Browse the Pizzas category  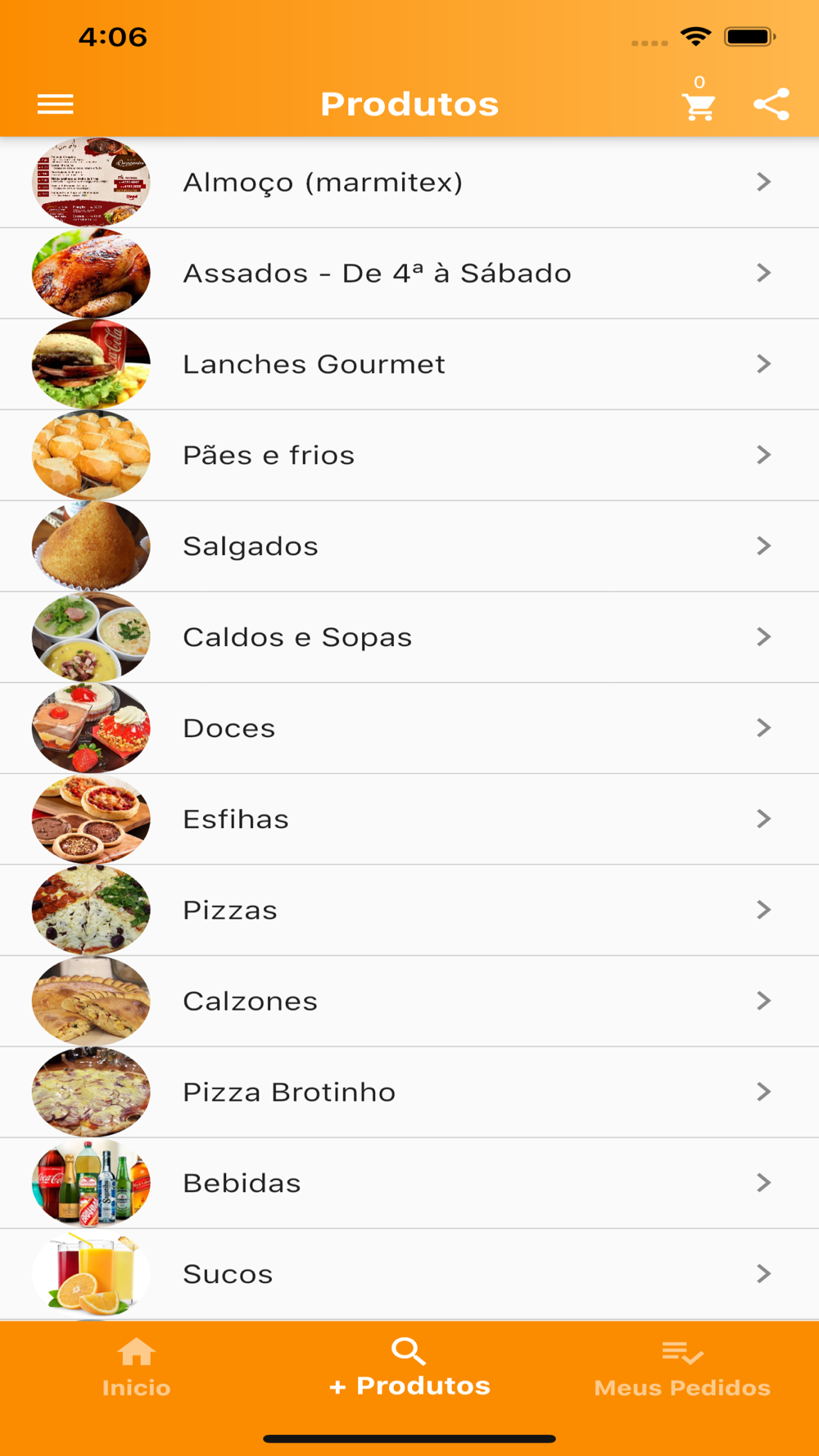click(x=409, y=909)
